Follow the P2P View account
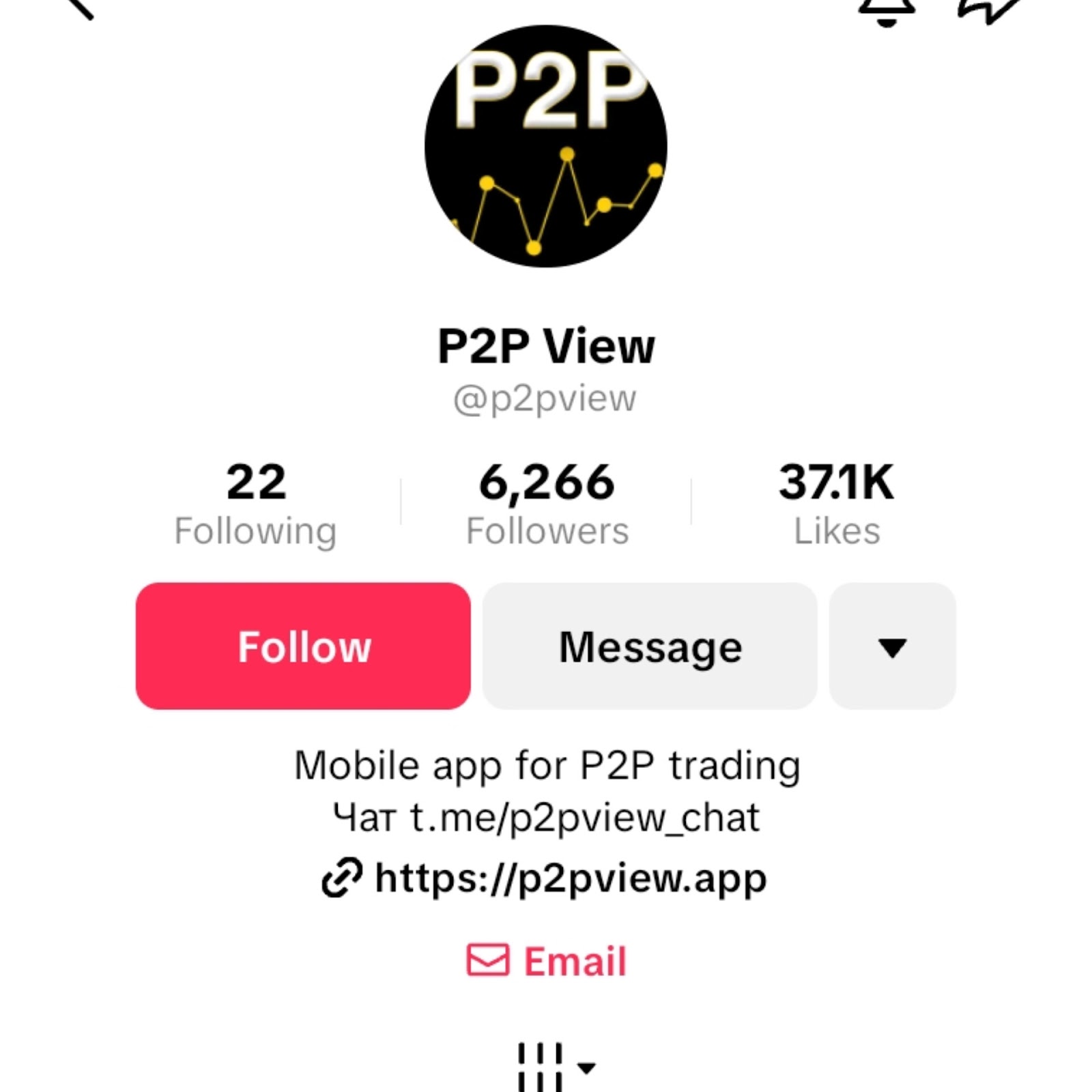Image resolution: width=1092 pixels, height=1092 pixels. [x=303, y=646]
